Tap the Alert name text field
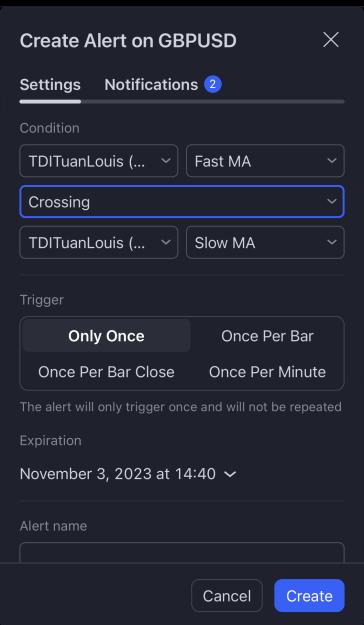The height and width of the screenshot is (625, 364). pyautogui.click(x=182, y=552)
